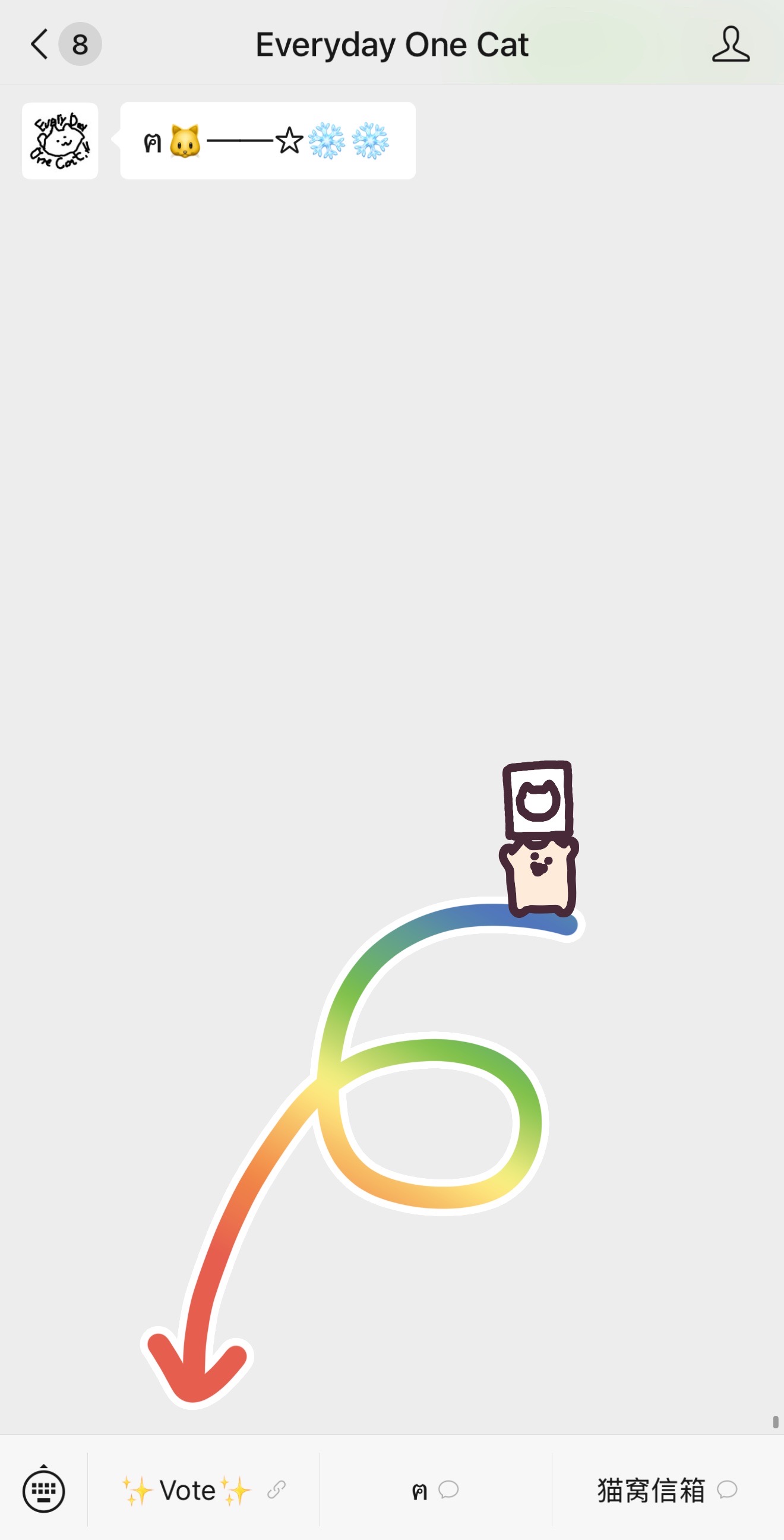The image size is (784, 1540).
Task: Open the Everyday One Cat avatar
Action: [x=60, y=140]
